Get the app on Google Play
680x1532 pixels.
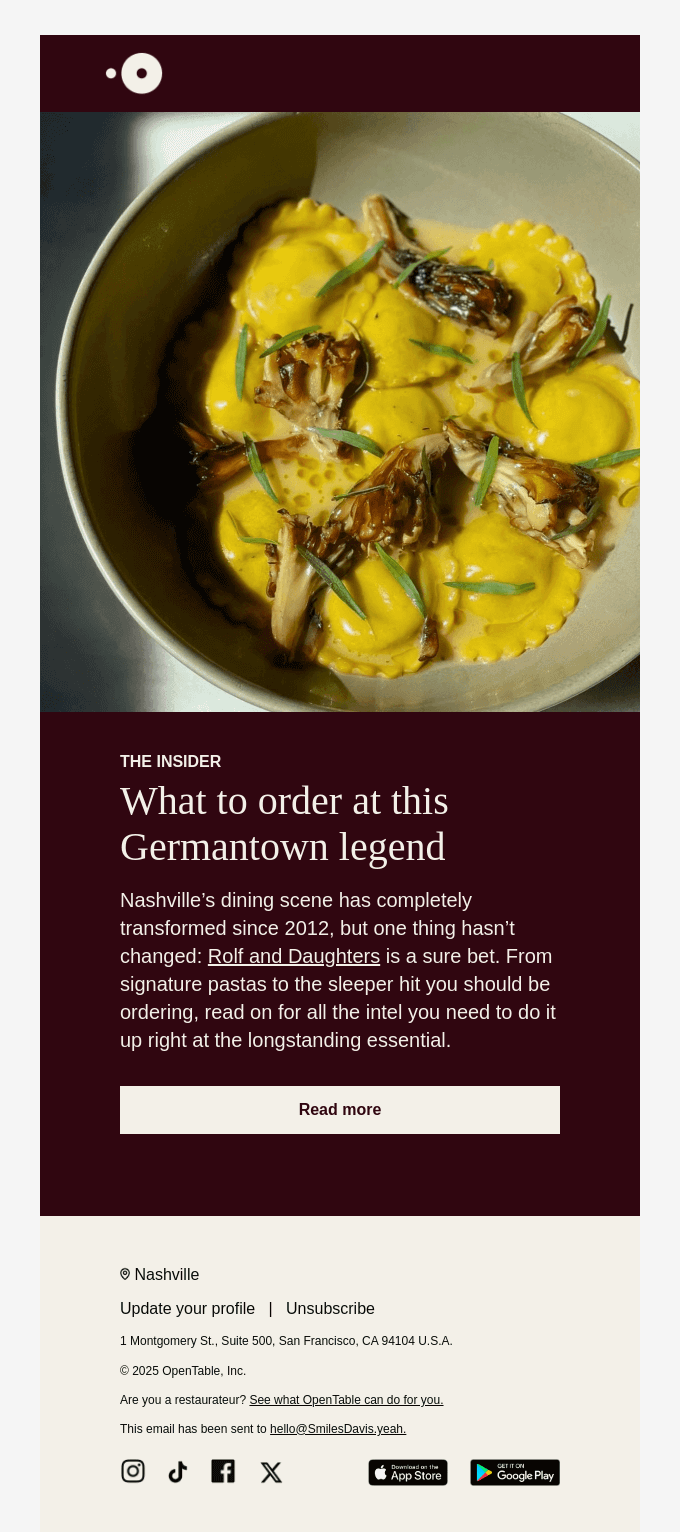coord(515,1473)
